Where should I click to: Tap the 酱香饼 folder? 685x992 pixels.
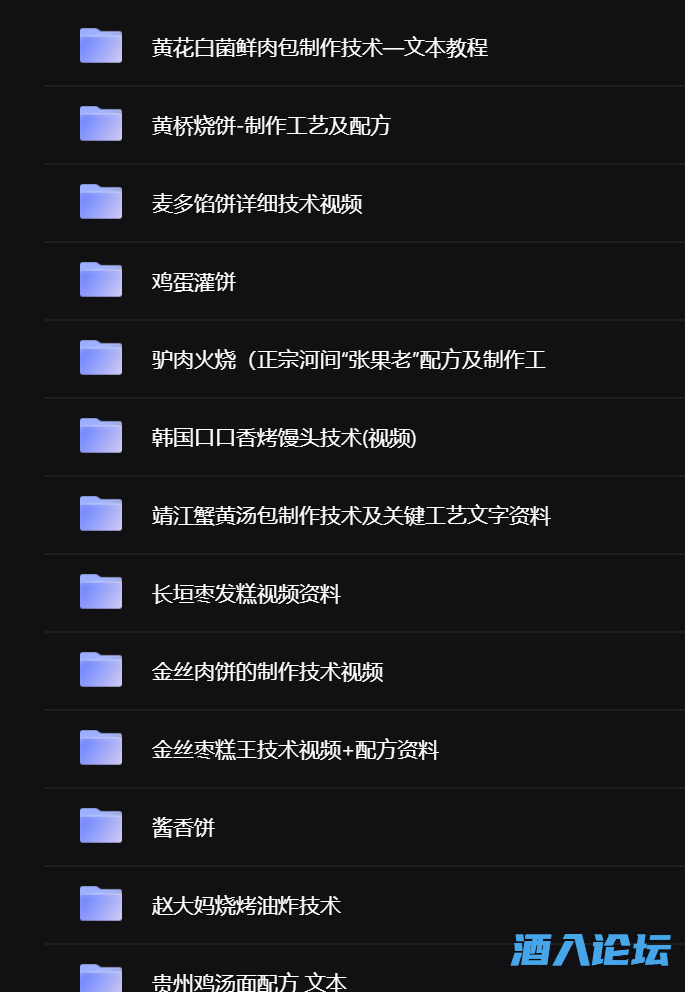click(x=184, y=828)
